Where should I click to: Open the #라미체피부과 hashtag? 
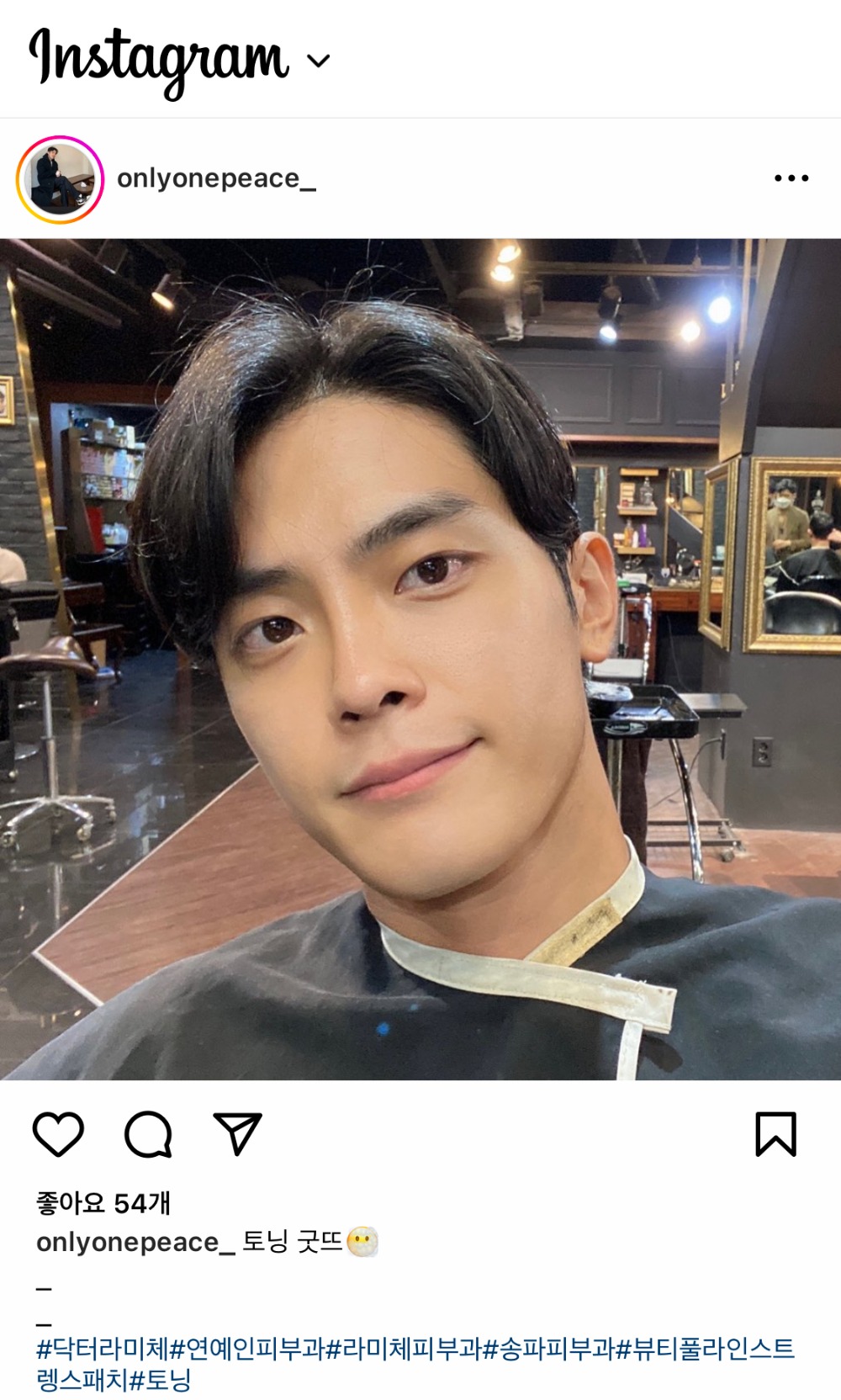point(404,1349)
